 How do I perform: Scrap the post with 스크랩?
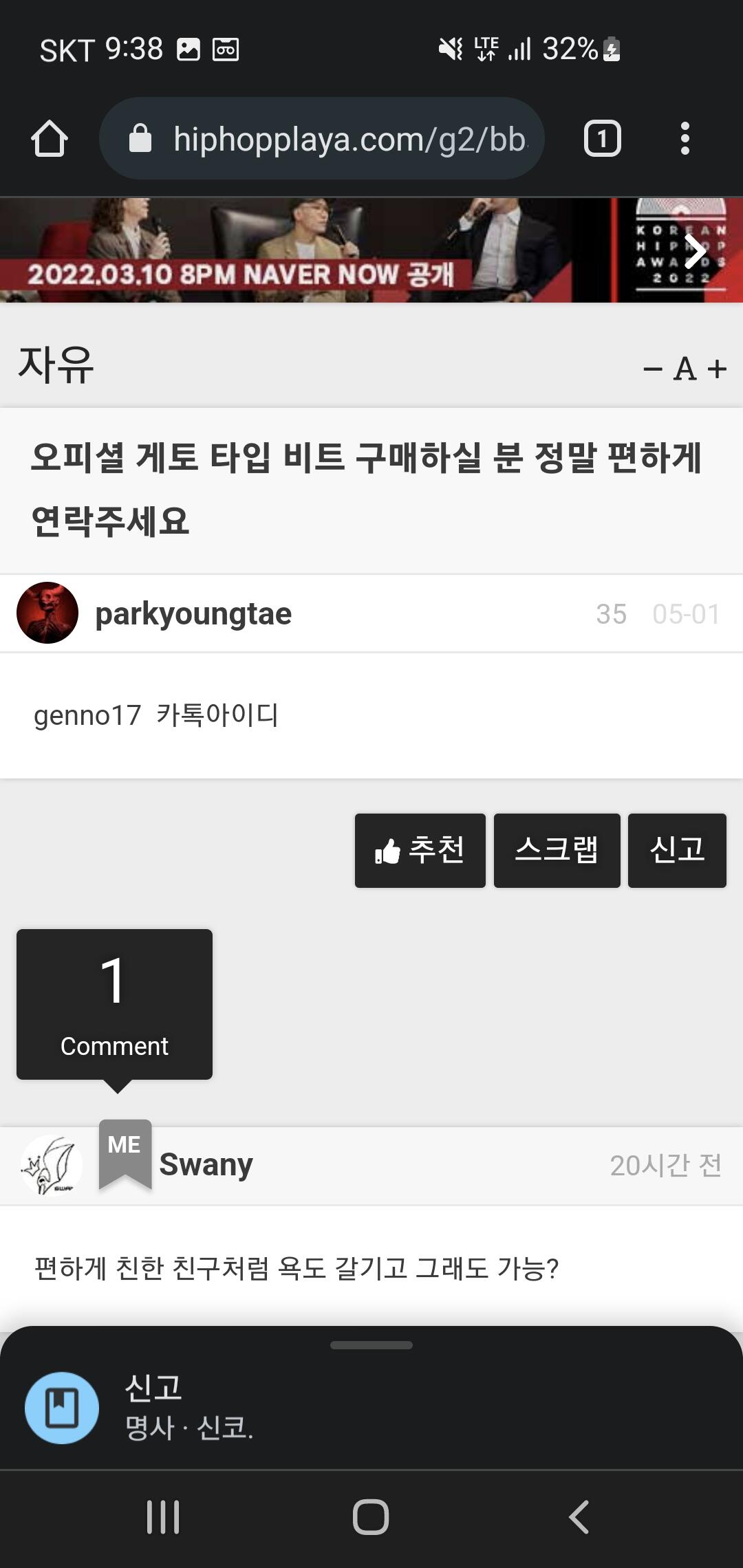click(x=557, y=851)
